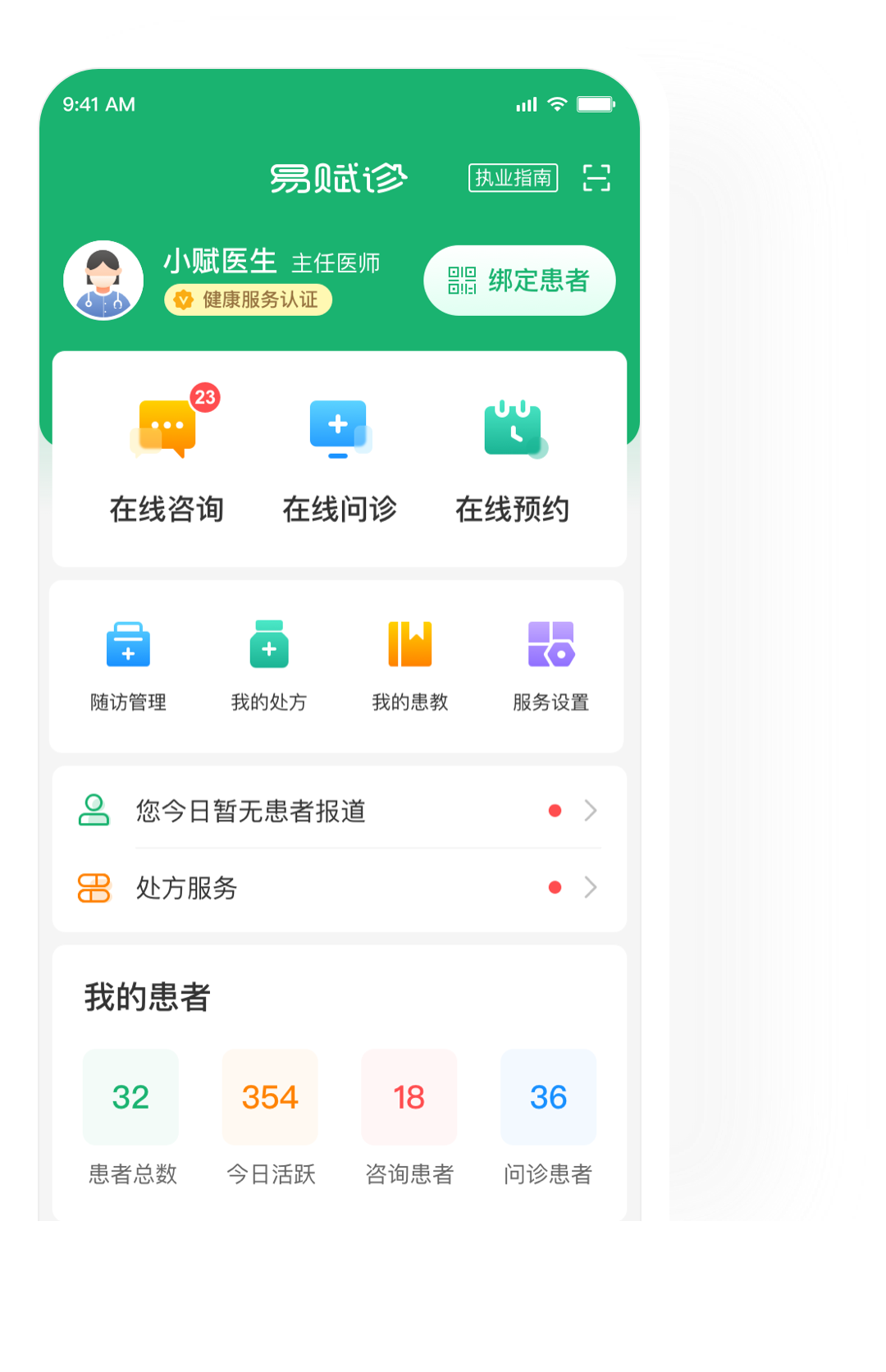Viewport: 886px width, 1372px height.
Task: Tap the 健康服务认证 certification badge
Action: click(248, 300)
